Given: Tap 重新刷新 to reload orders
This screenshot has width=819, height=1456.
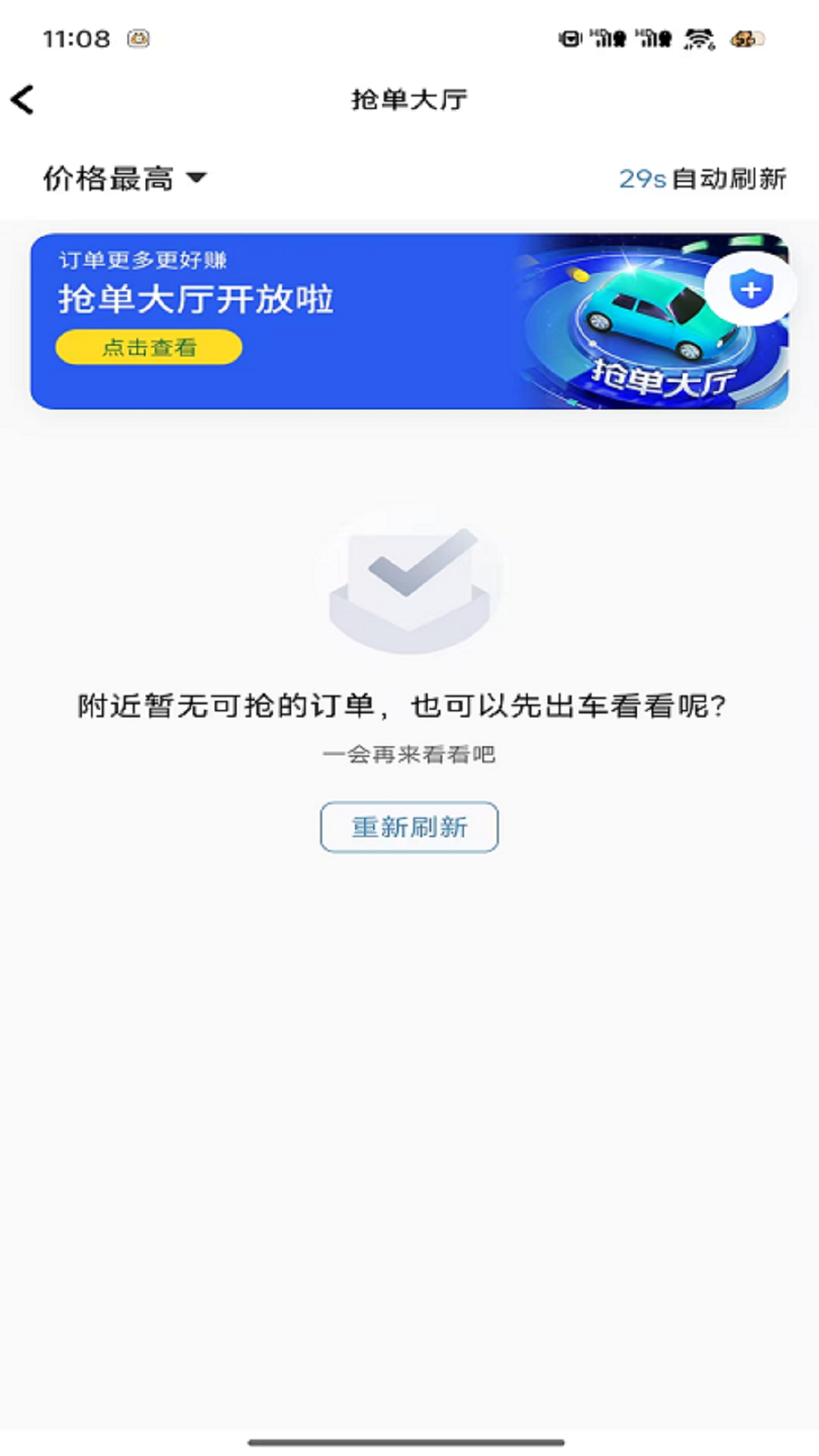Looking at the screenshot, I should (409, 827).
